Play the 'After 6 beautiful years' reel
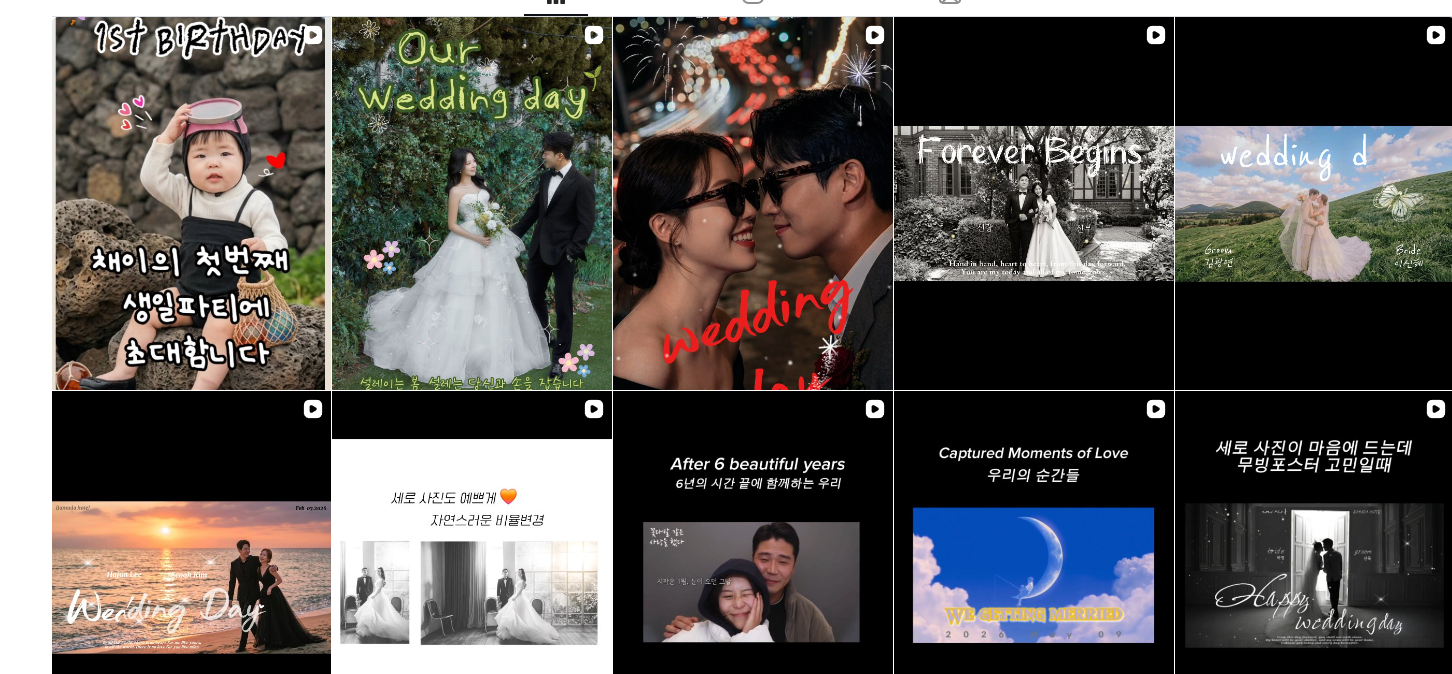 click(753, 532)
